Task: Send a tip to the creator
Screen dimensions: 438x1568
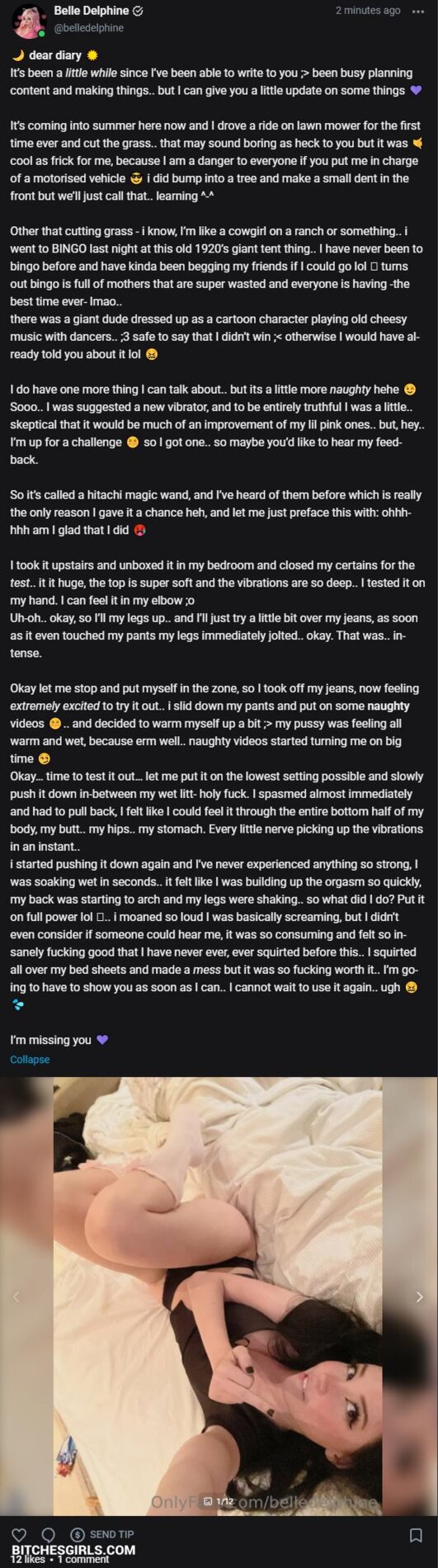Action: click(102, 1535)
